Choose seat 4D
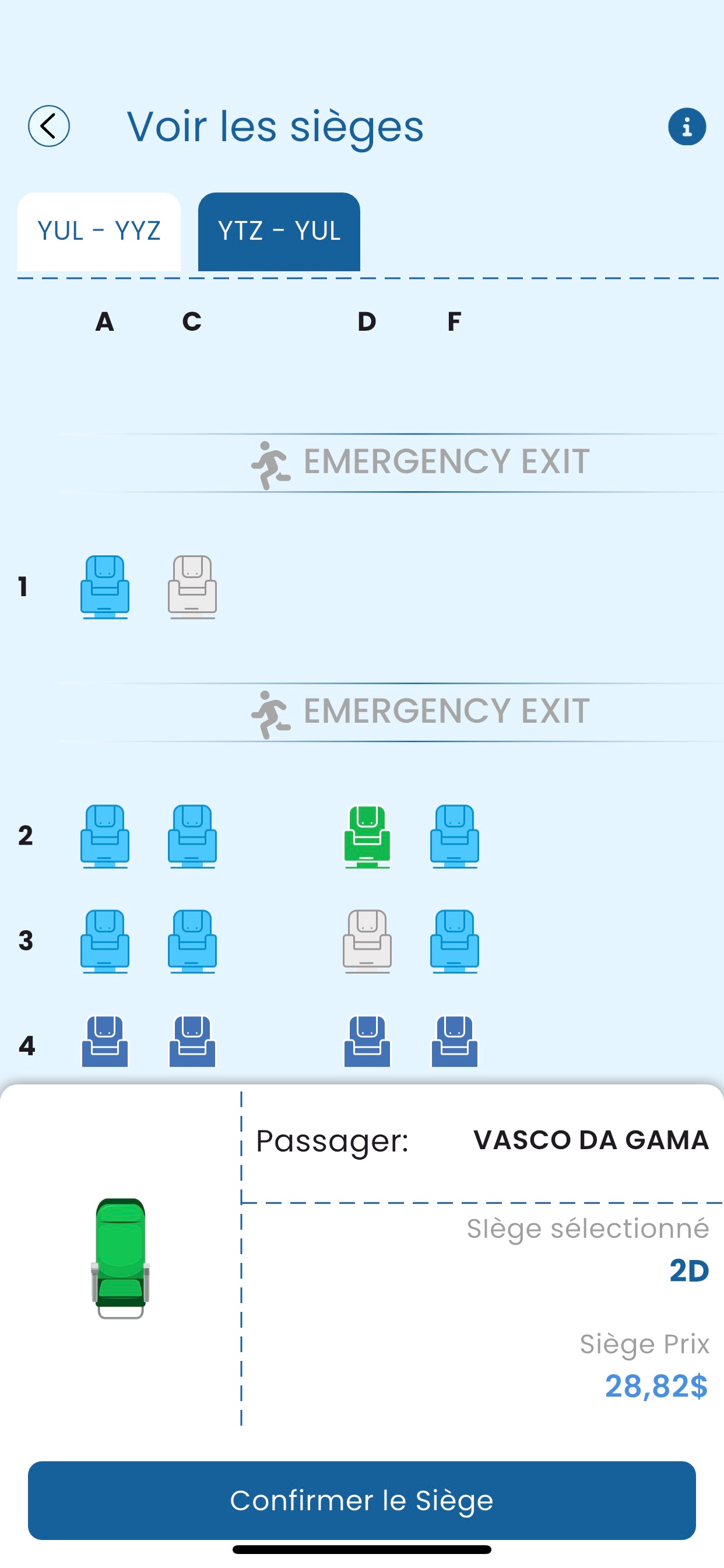Viewport: 724px width, 1568px height. click(367, 1041)
